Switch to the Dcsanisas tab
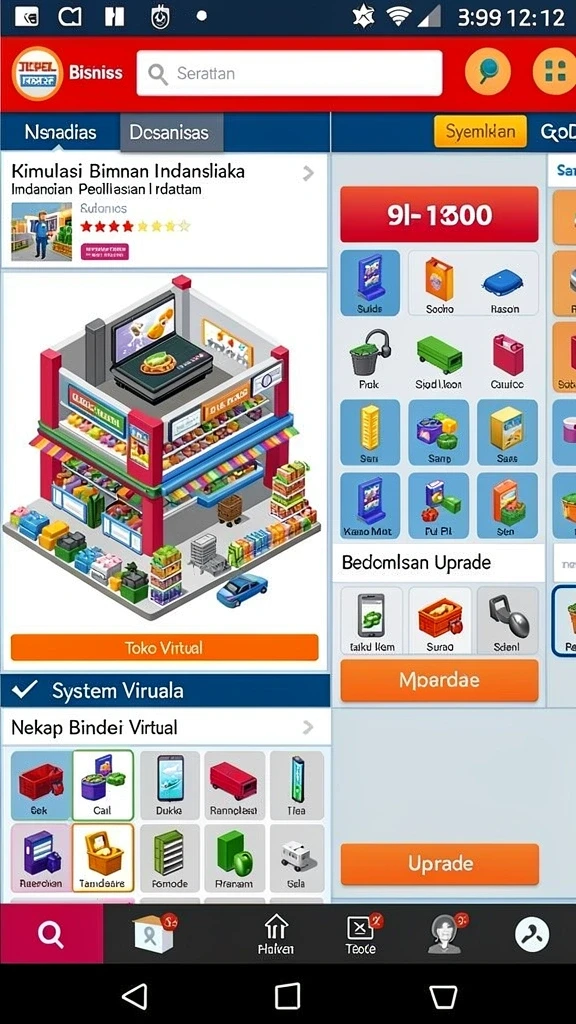This screenshot has width=576, height=1024. pyautogui.click(x=171, y=133)
